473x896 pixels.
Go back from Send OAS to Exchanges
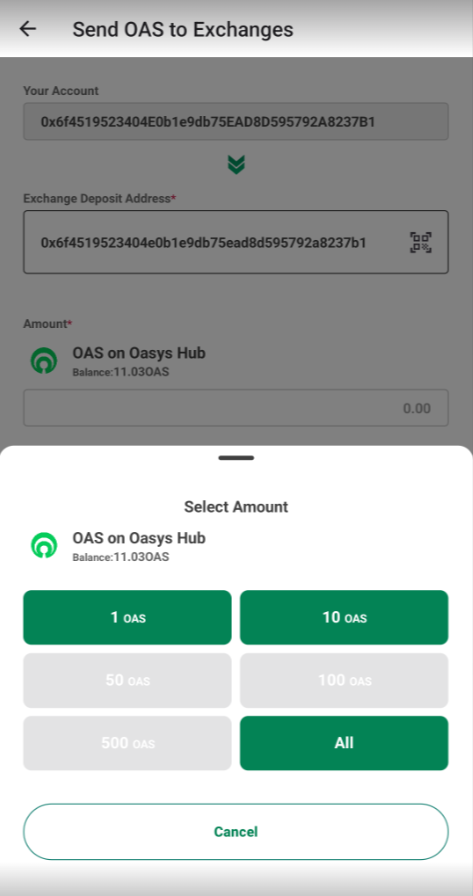tap(28, 29)
